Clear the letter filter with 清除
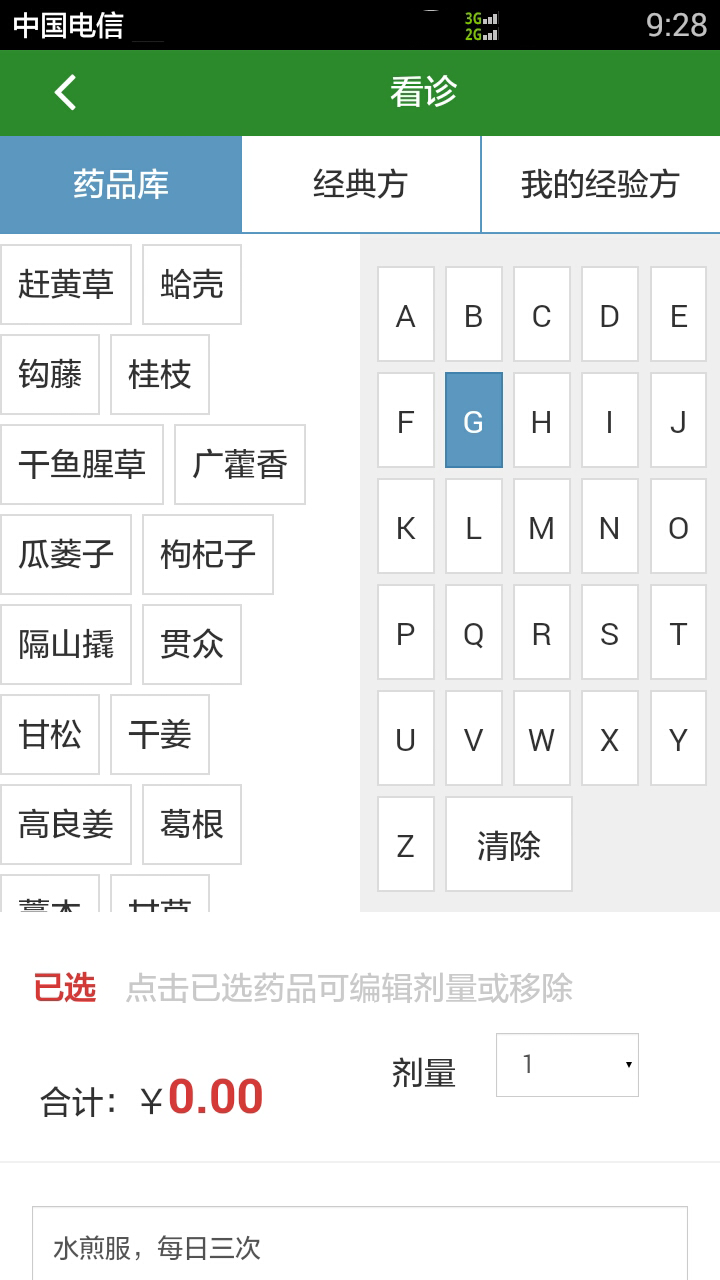 [x=508, y=844]
